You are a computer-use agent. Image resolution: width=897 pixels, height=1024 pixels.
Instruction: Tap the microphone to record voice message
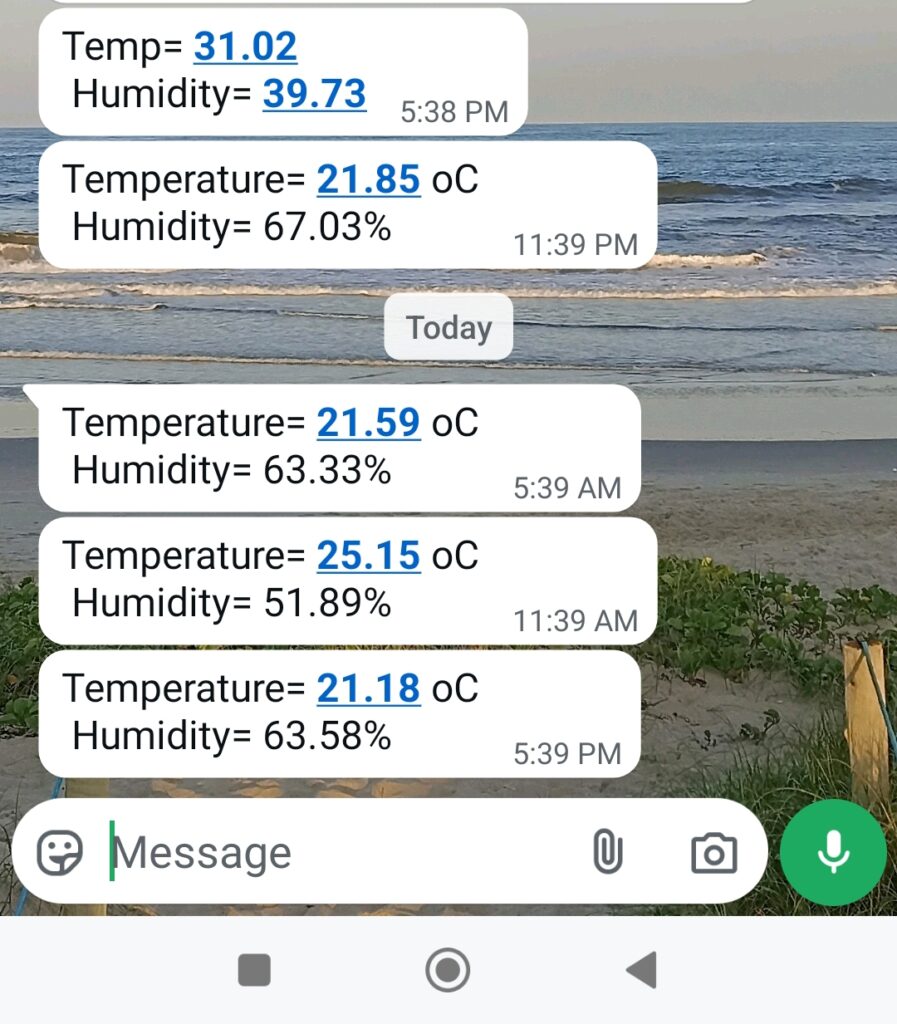833,852
